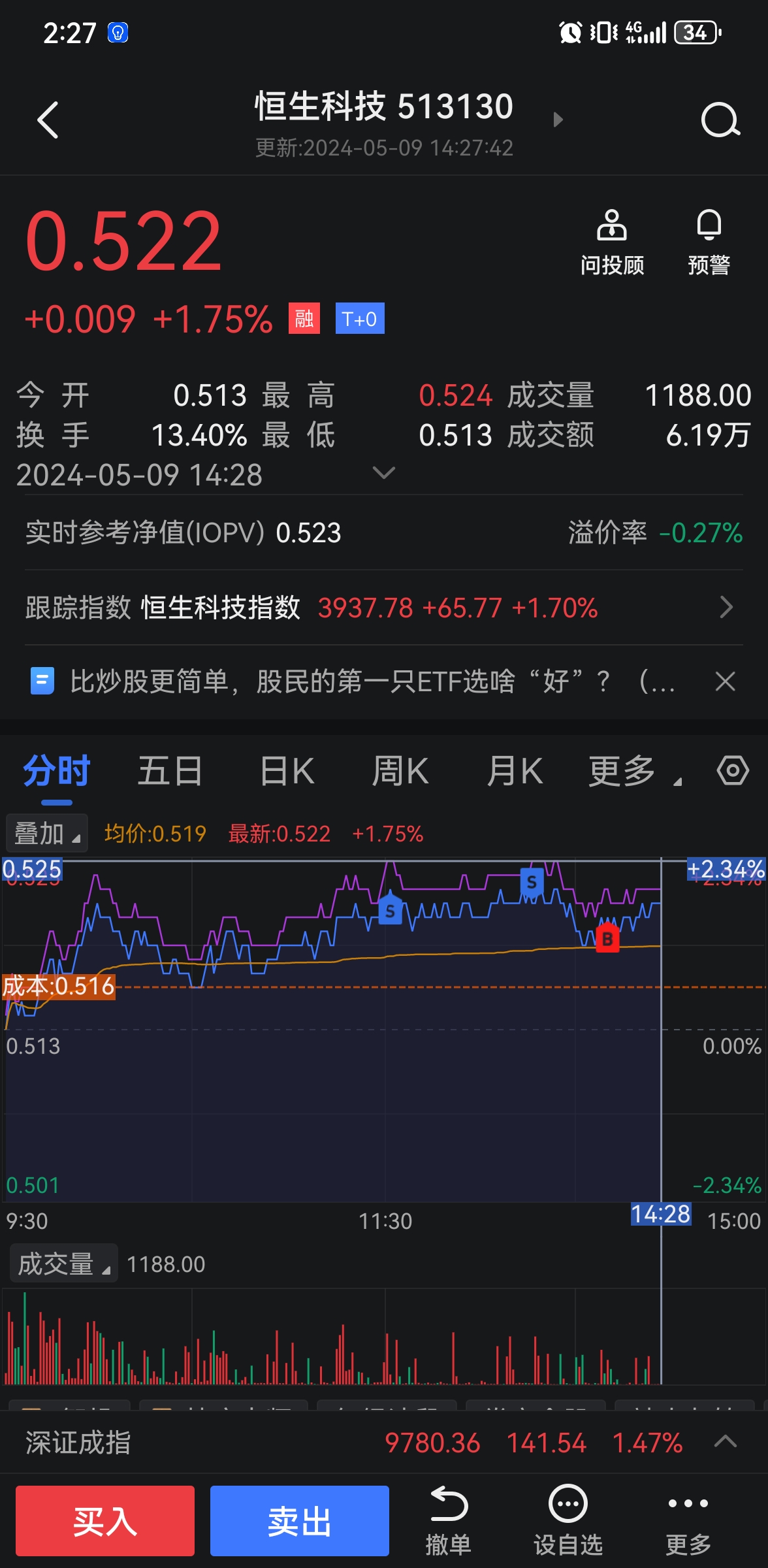The image size is (768, 1568).
Task: Go back using the top-left arrow
Action: 48,120
